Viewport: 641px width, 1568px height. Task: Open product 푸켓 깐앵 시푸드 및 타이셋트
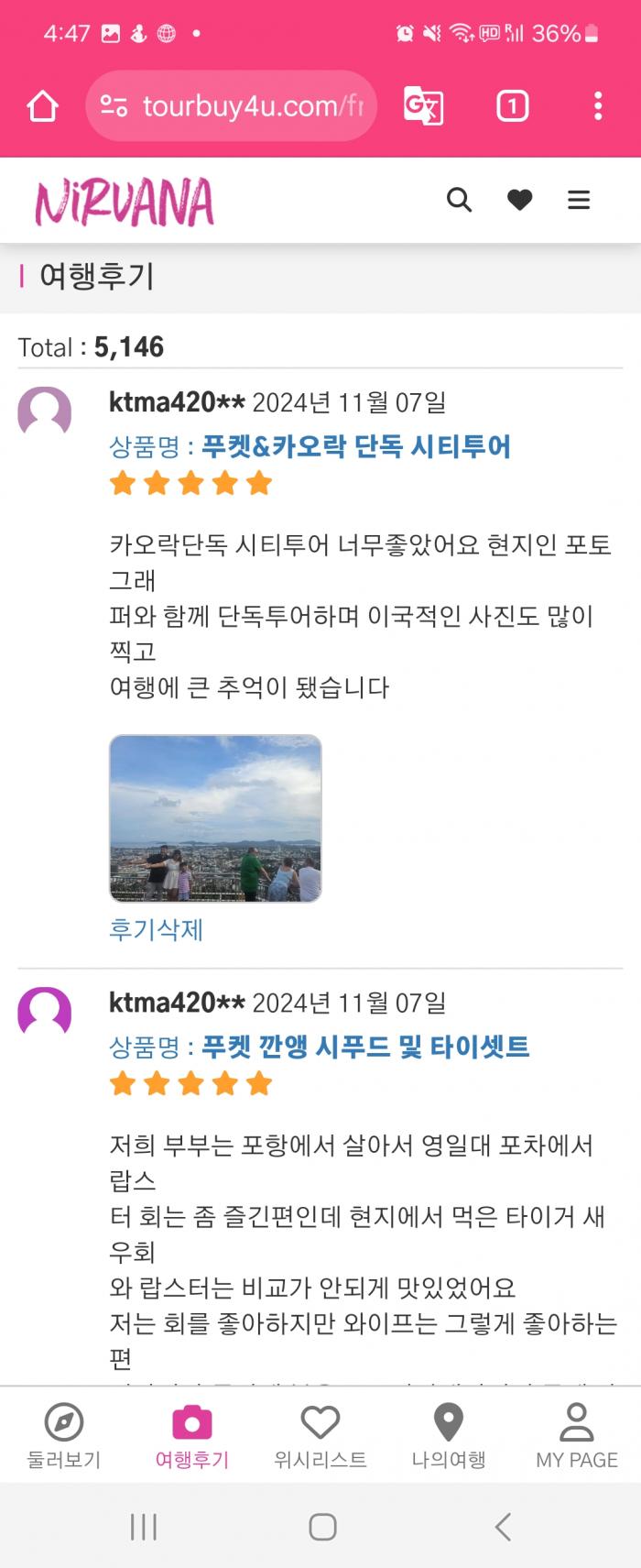pos(364,1047)
